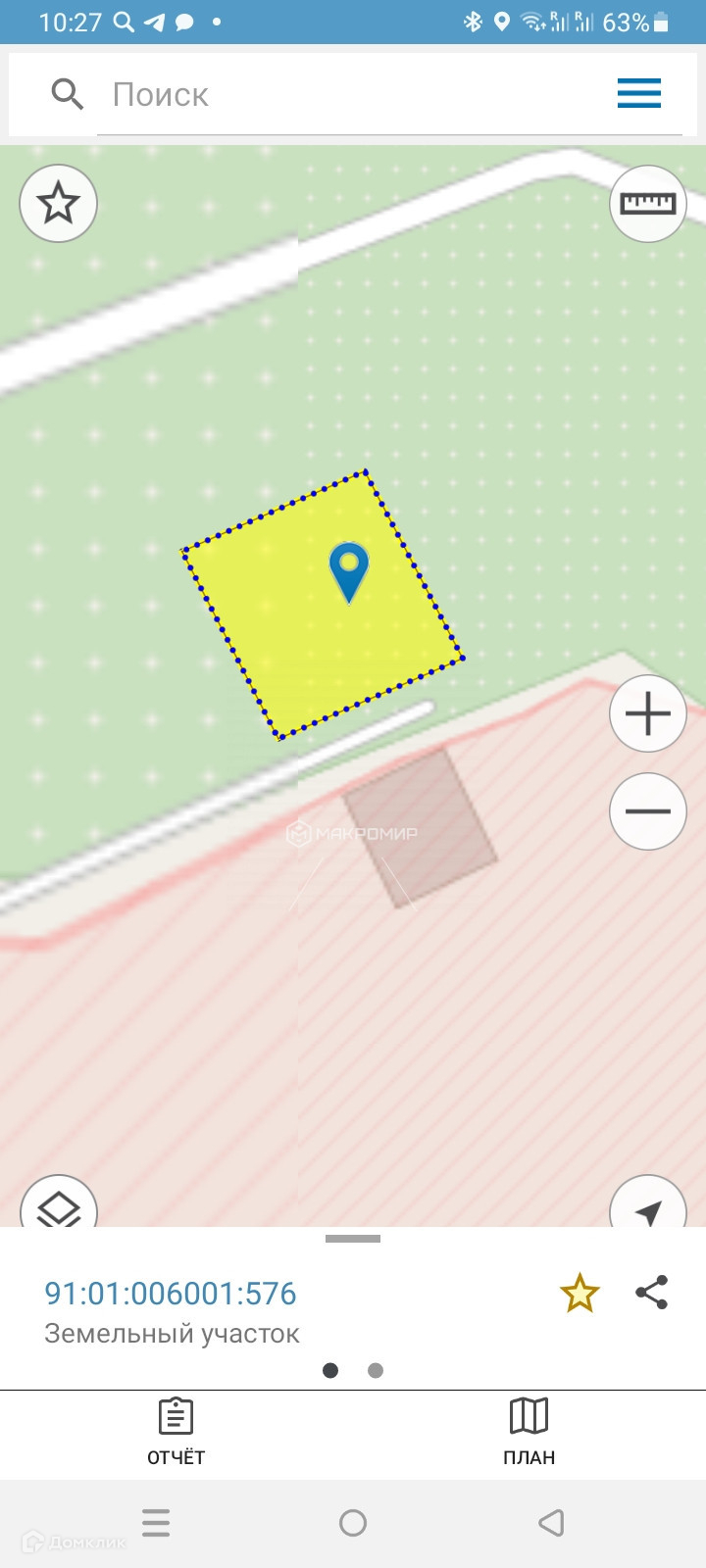Go back using the system back button

551,1522
